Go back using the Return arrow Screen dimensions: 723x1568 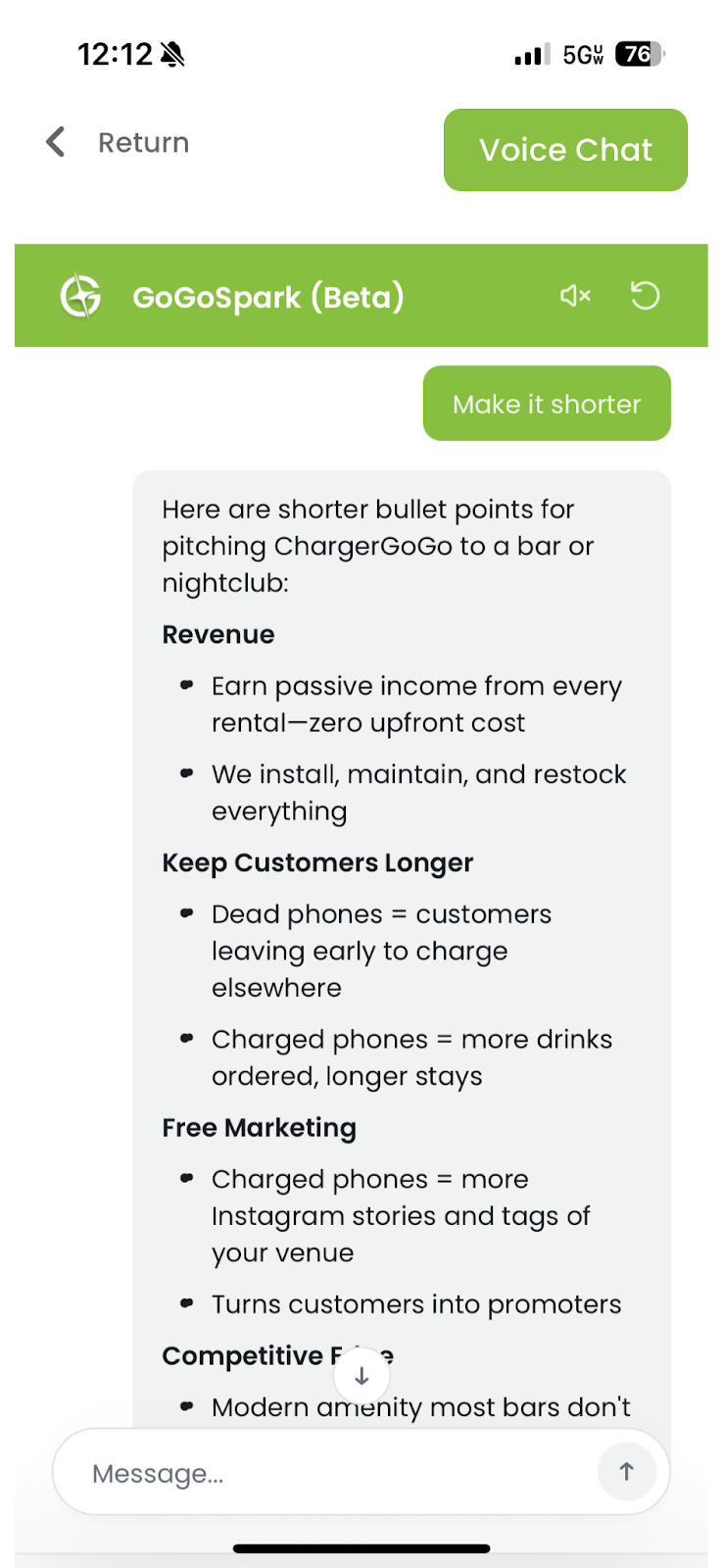[57, 142]
